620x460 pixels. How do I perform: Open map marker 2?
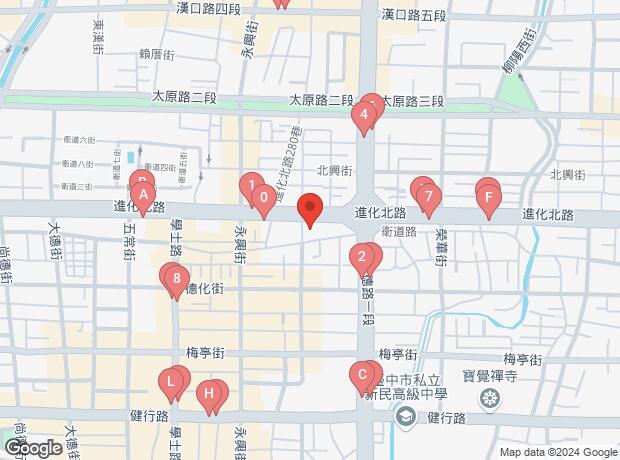[x=360, y=257]
